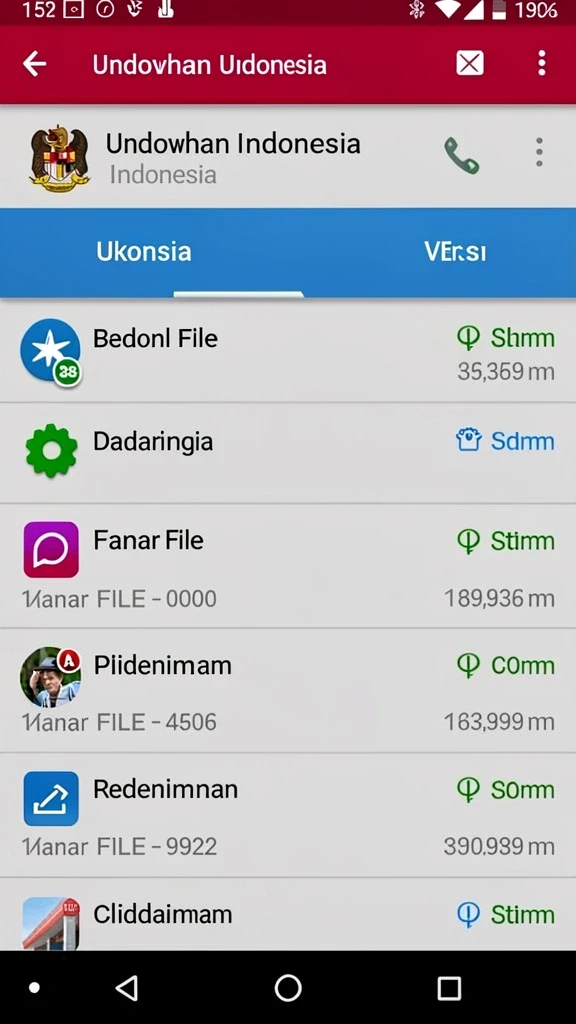Open the Dadaringia entry
Viewport: 576px width, 1024px height.
[288, 453]
